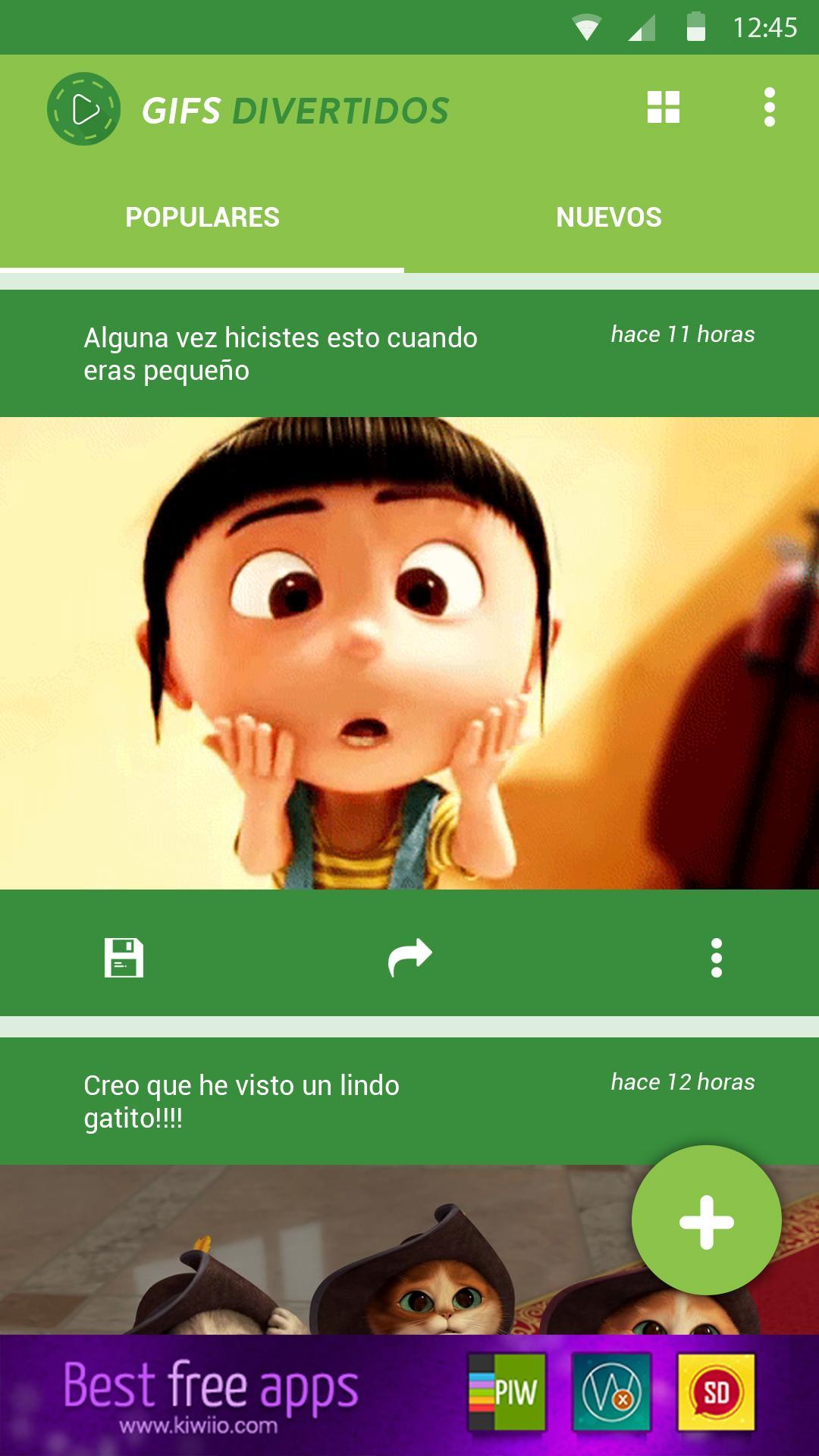Save the 'Alguna vez hicistes esto' GIF

(124, 957)
